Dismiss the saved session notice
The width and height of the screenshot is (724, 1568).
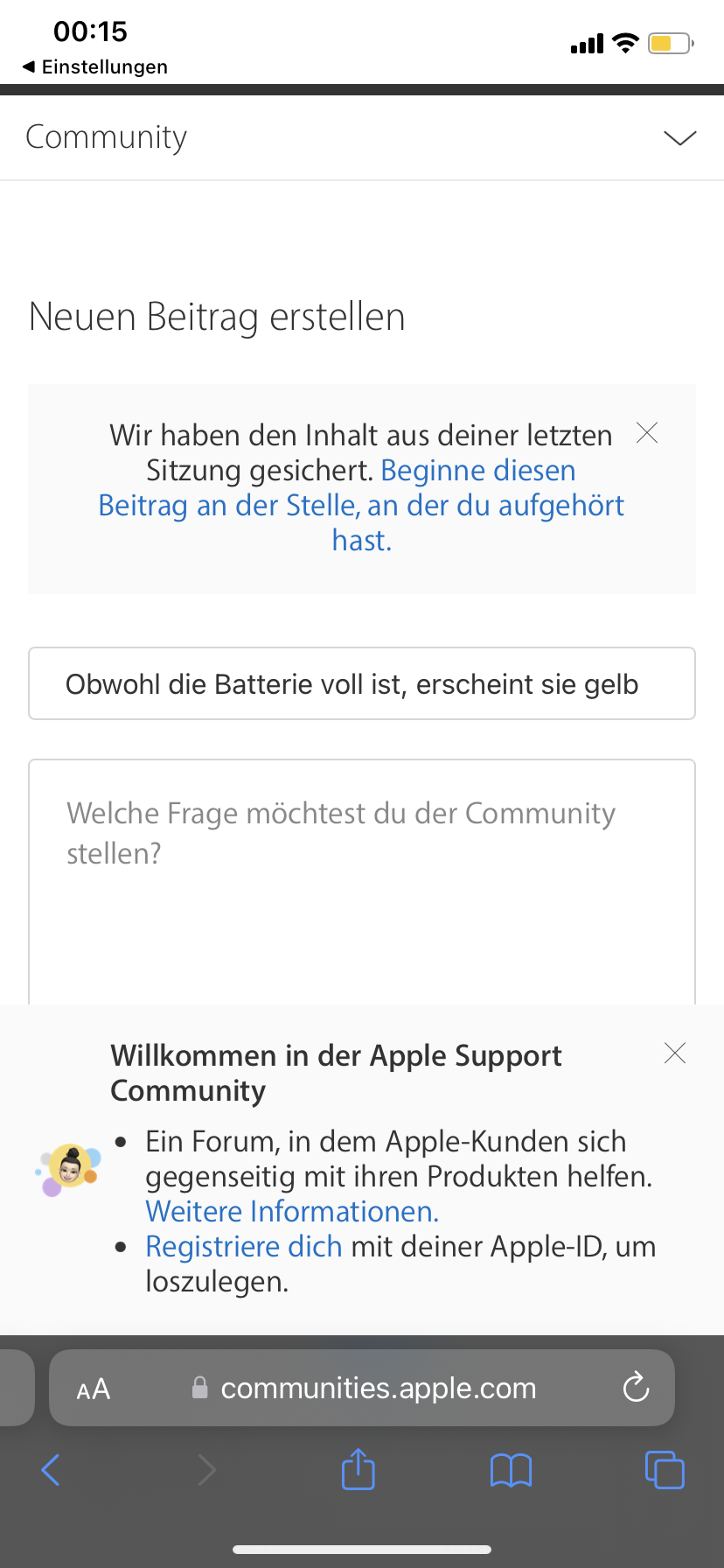(647, 433)
